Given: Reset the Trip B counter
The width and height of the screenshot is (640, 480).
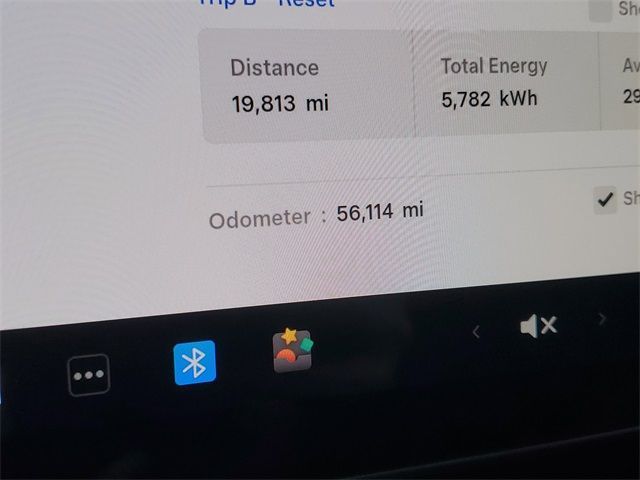Looking at the screenshot, I should (306, 3).
